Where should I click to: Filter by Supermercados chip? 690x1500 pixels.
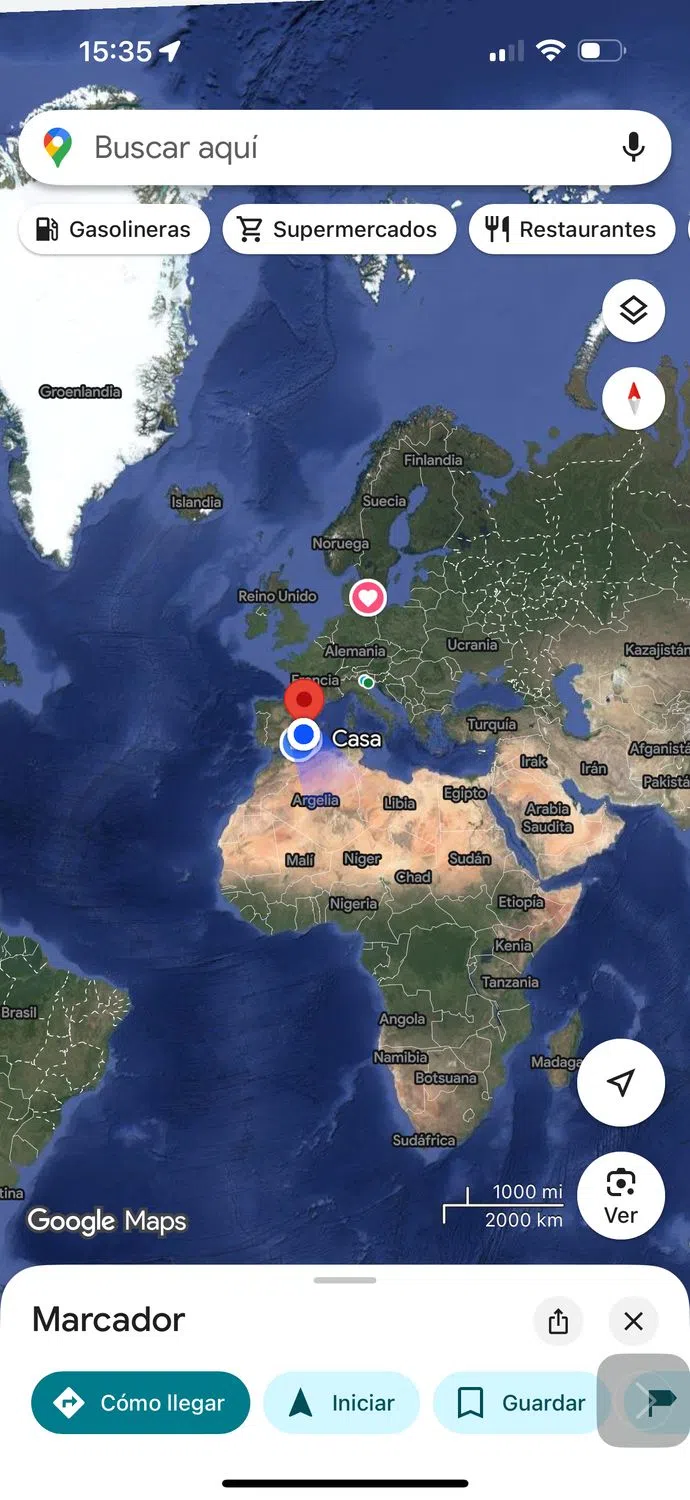pyautogui.click(x=339, y=229)
